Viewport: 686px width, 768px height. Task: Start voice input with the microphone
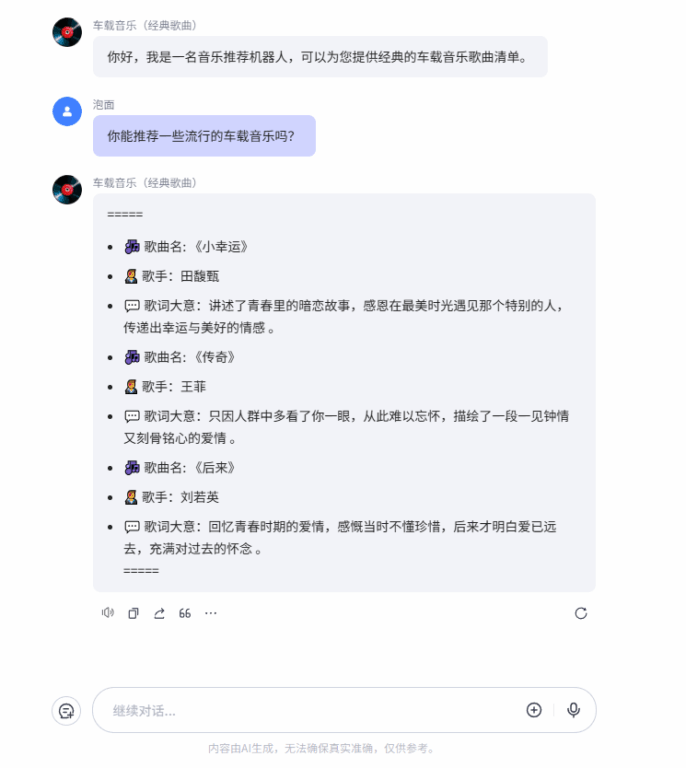(573, 710)
